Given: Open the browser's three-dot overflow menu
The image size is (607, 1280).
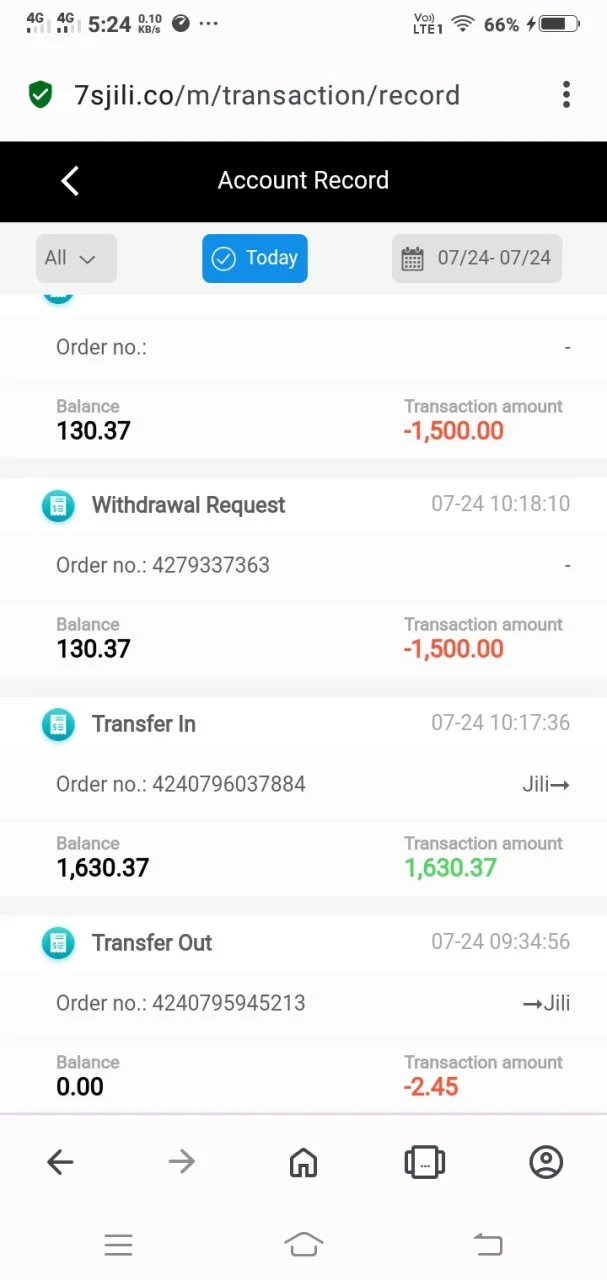Looking at the screenshot, I should pyautogui.click(x=566, y=95).
